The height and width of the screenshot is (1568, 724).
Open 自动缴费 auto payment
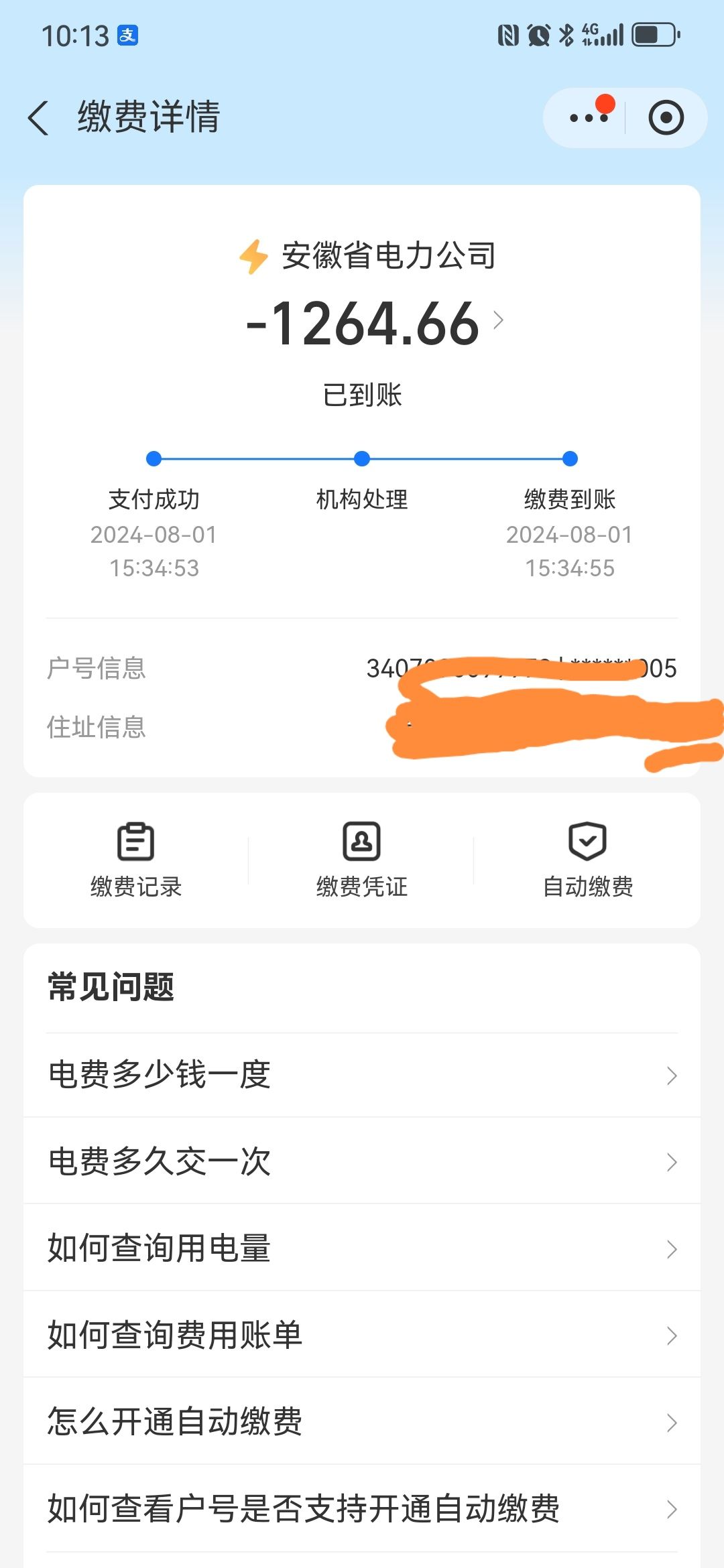click(x=588, y=860)
